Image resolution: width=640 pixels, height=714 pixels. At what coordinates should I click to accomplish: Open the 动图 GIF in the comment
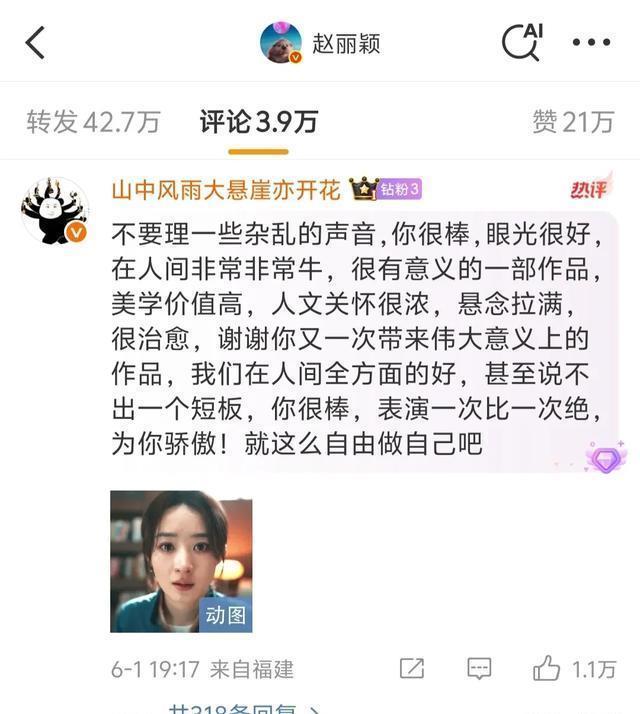pos(181,561)
